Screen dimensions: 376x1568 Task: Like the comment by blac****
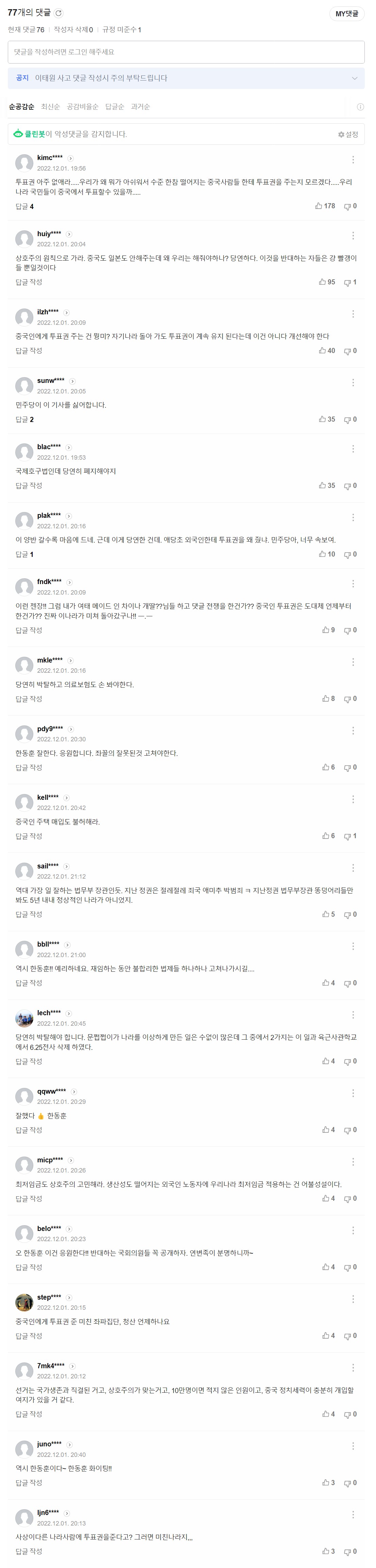click(327, 486)
